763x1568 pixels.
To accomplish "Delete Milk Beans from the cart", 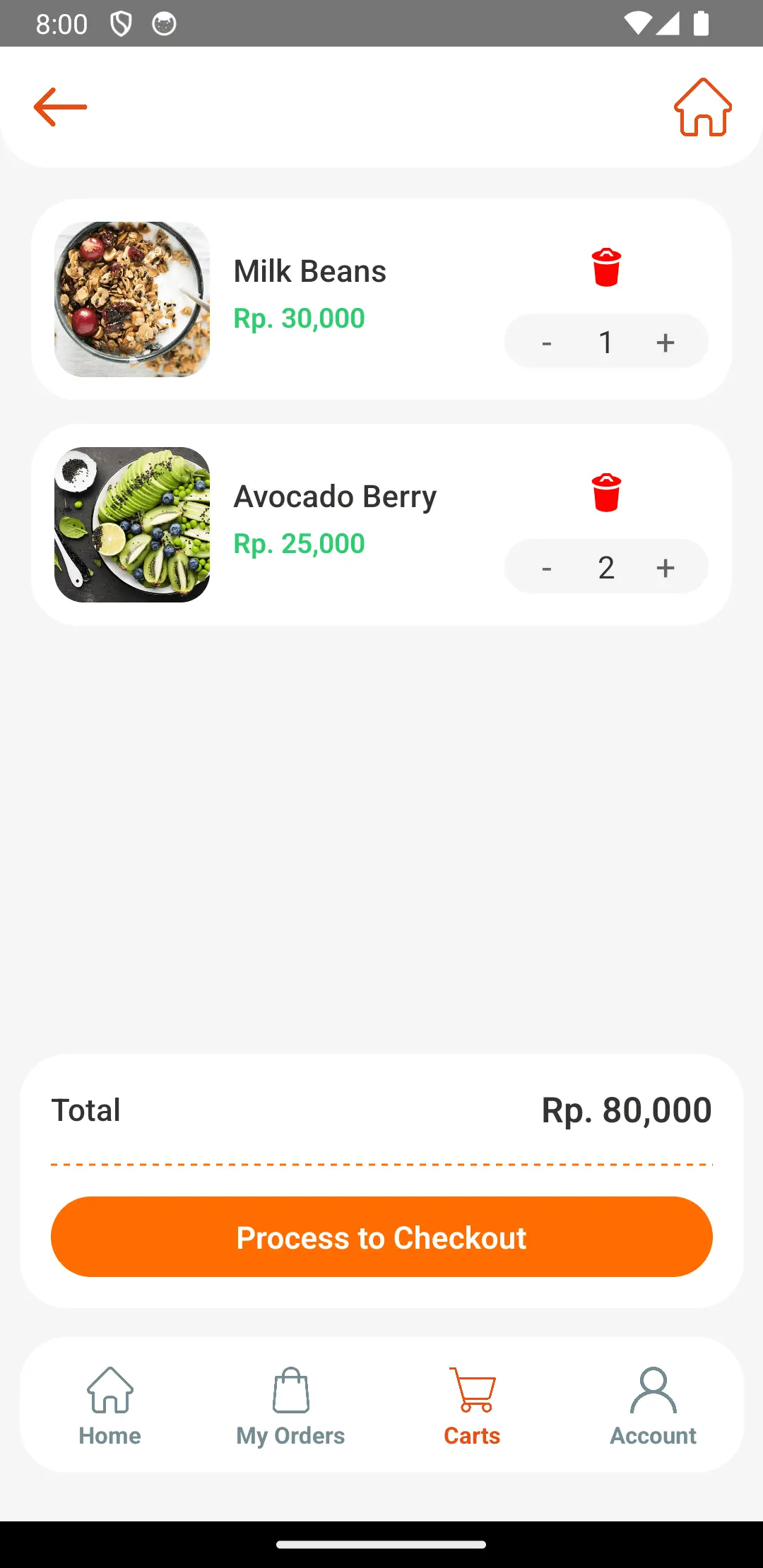I will point(606,268).
